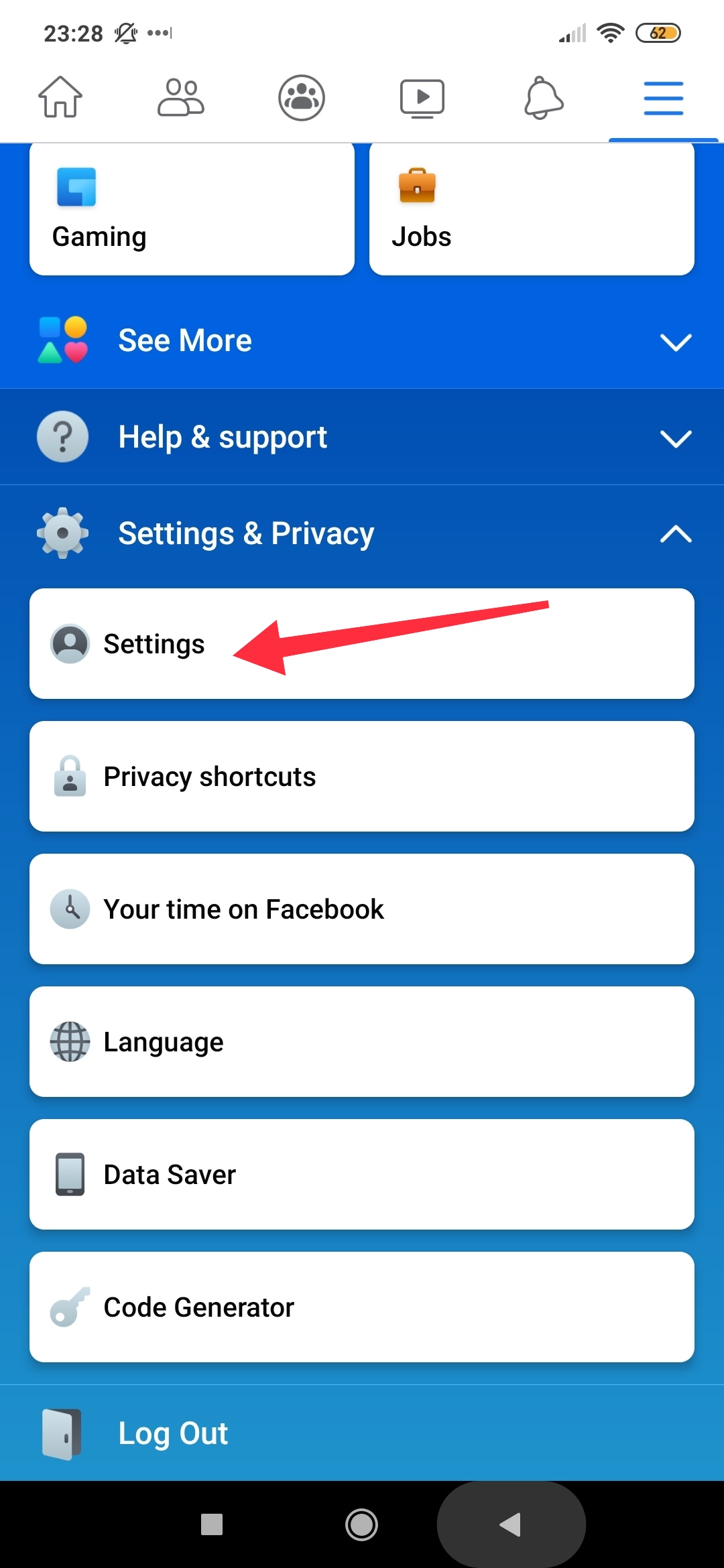This screenshot has width=724, height=1568.
Task: Open Data Saver
Action: tap(362, 1175)
